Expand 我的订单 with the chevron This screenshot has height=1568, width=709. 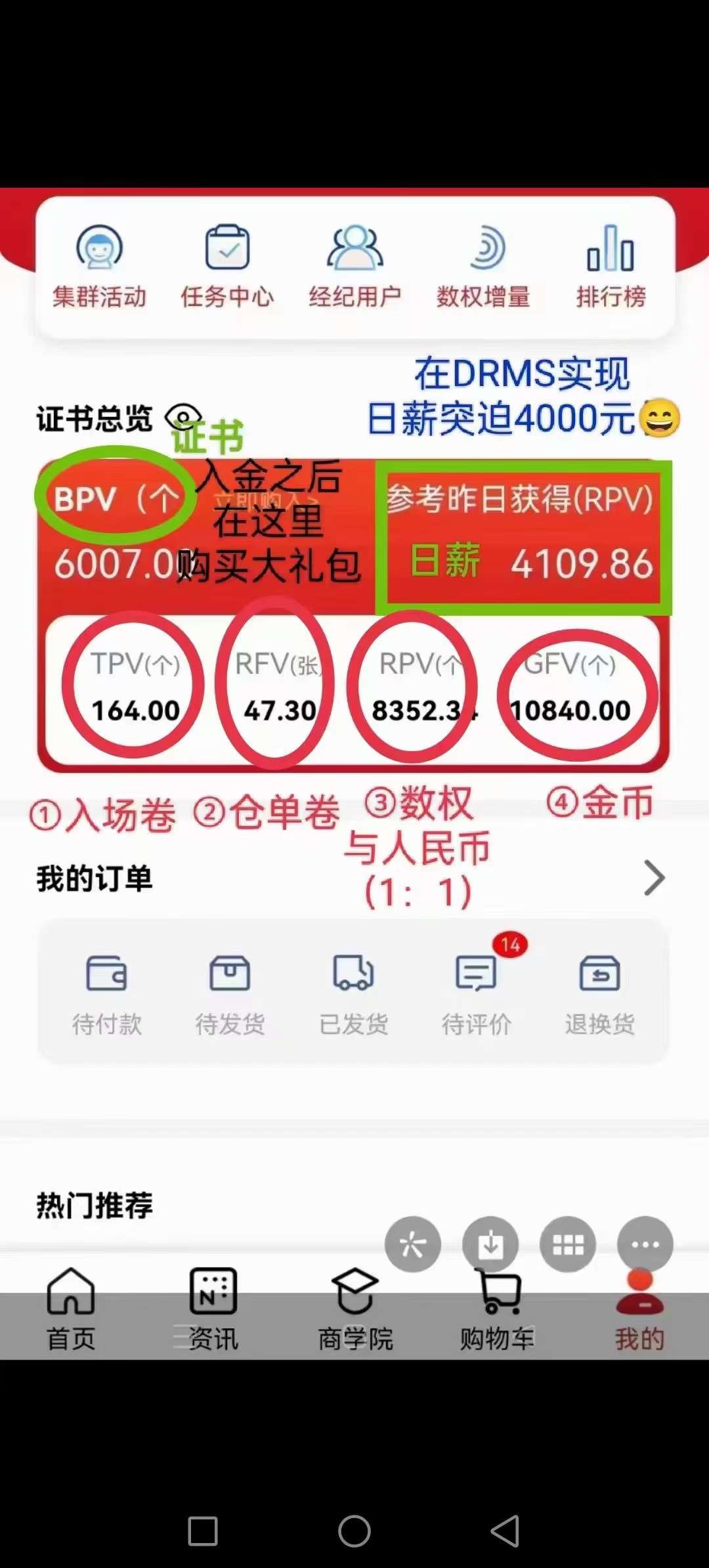point(654,878)
